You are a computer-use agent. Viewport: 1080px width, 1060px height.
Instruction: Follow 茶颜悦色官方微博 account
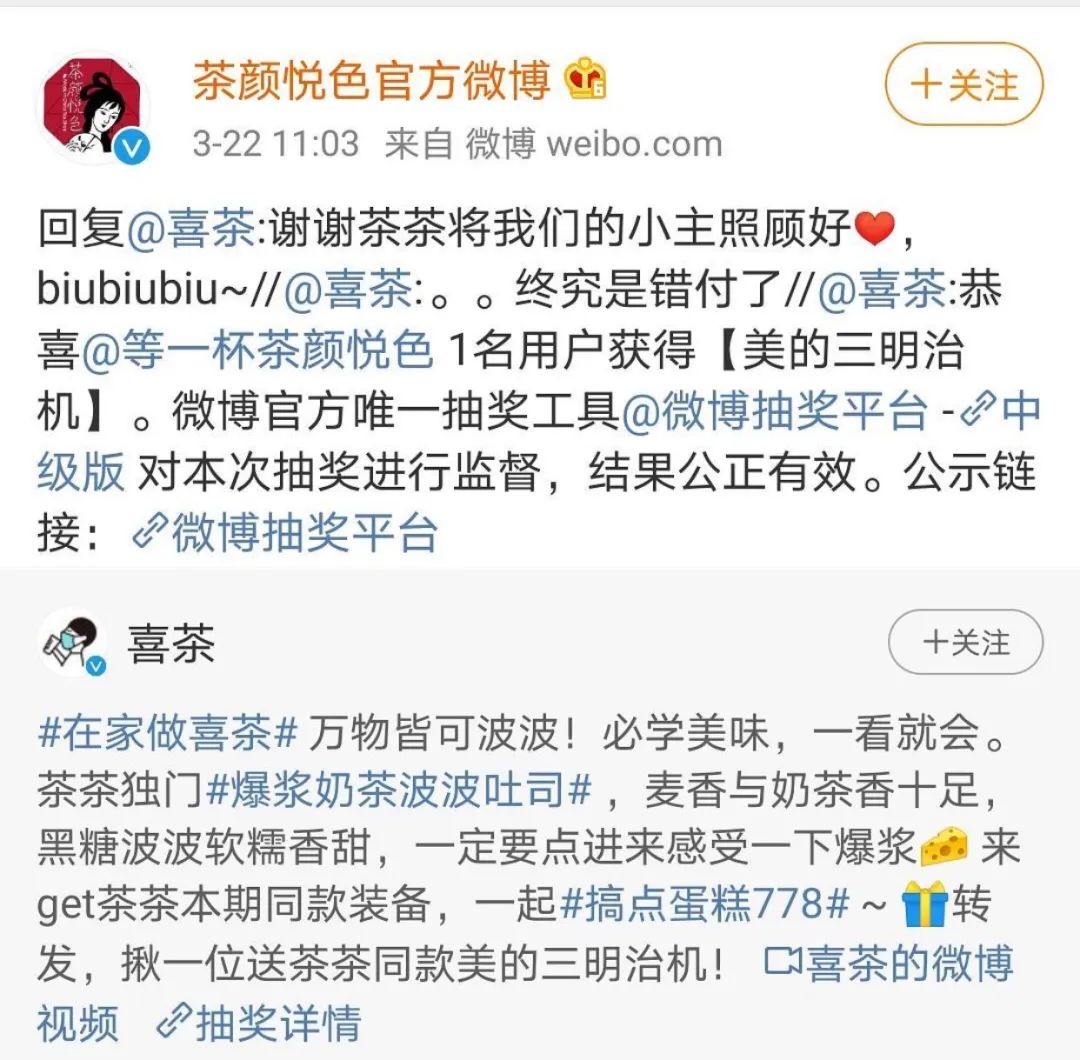coord(963,84)
